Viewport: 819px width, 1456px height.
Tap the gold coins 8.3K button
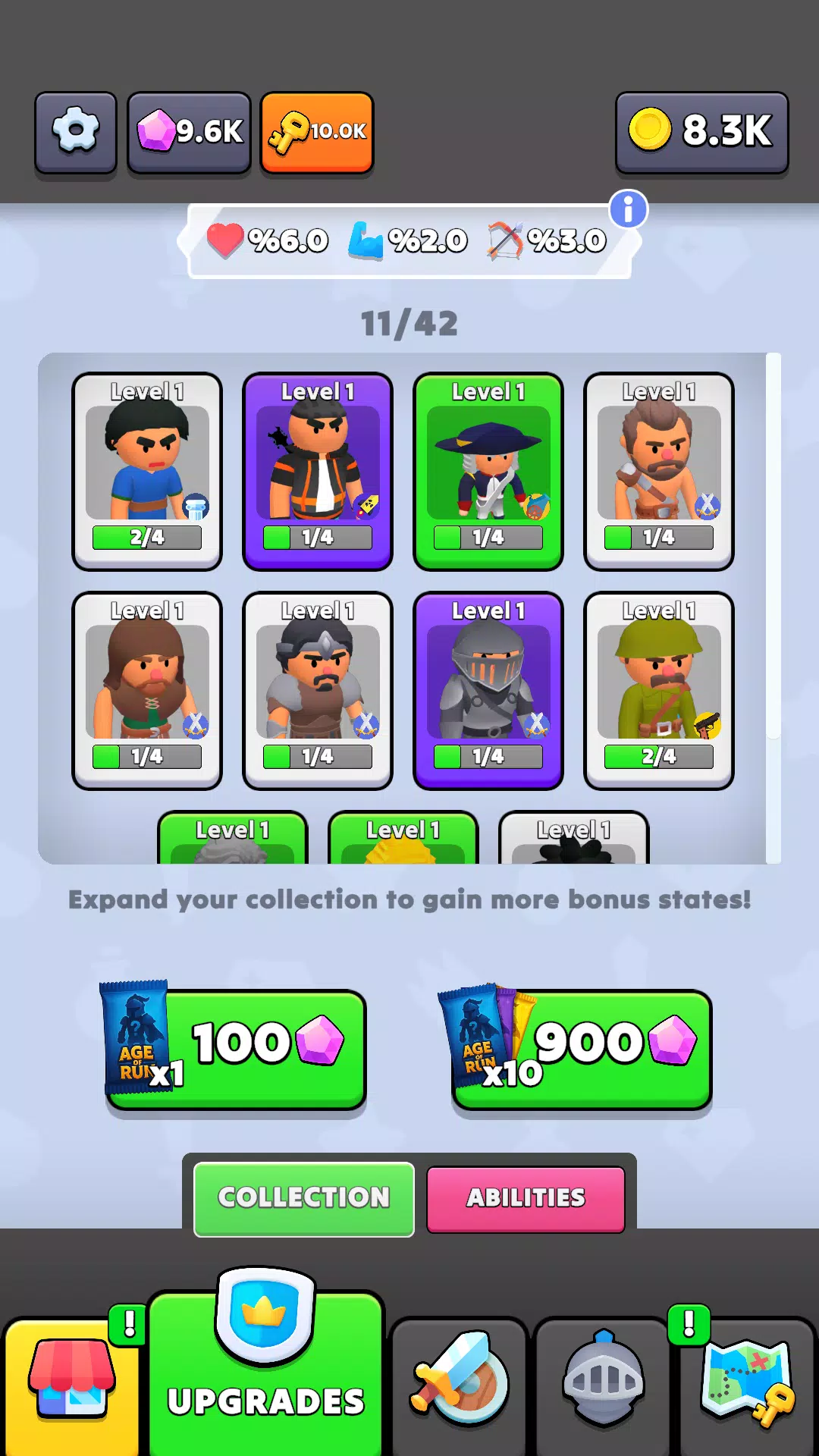[x=701, y=133]
